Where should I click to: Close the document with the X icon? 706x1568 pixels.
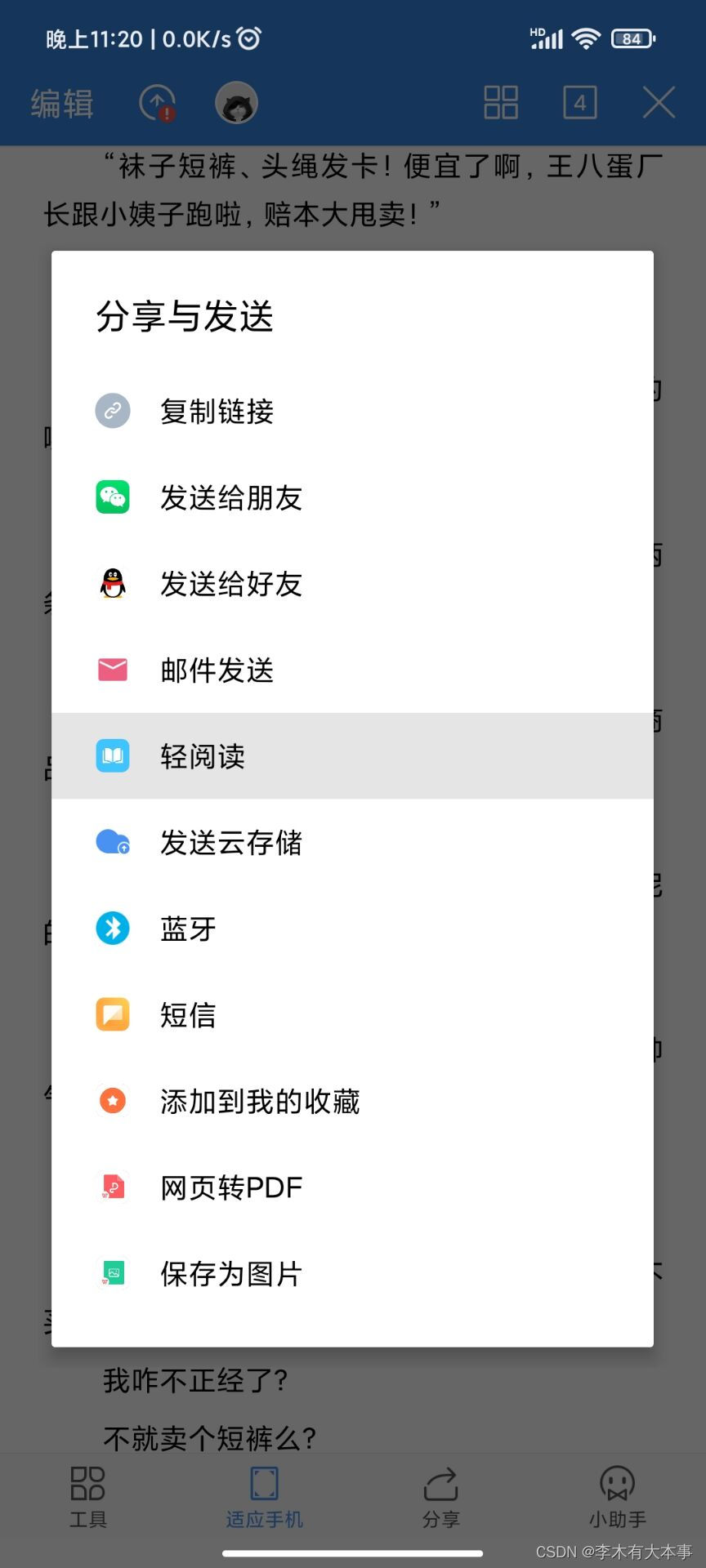point(659,104)
